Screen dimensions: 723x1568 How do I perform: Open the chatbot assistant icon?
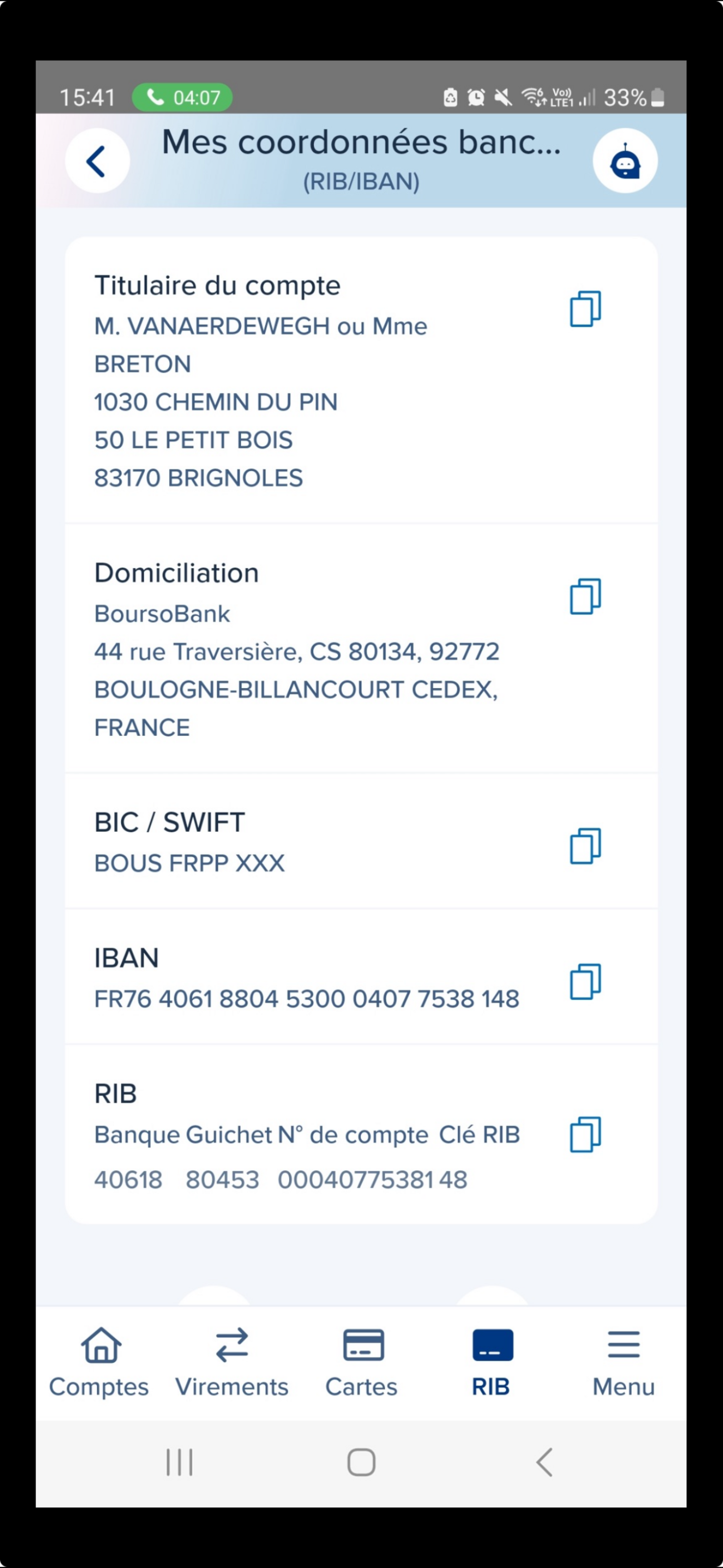624,161
